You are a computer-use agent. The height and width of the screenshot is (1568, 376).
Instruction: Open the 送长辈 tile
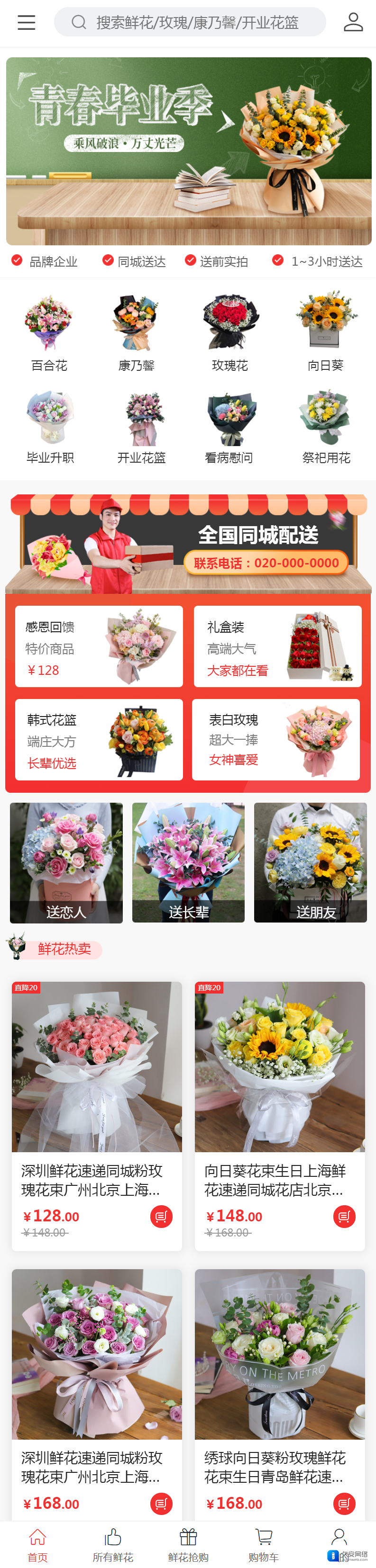pyautogui.click(x=188, y=862)
